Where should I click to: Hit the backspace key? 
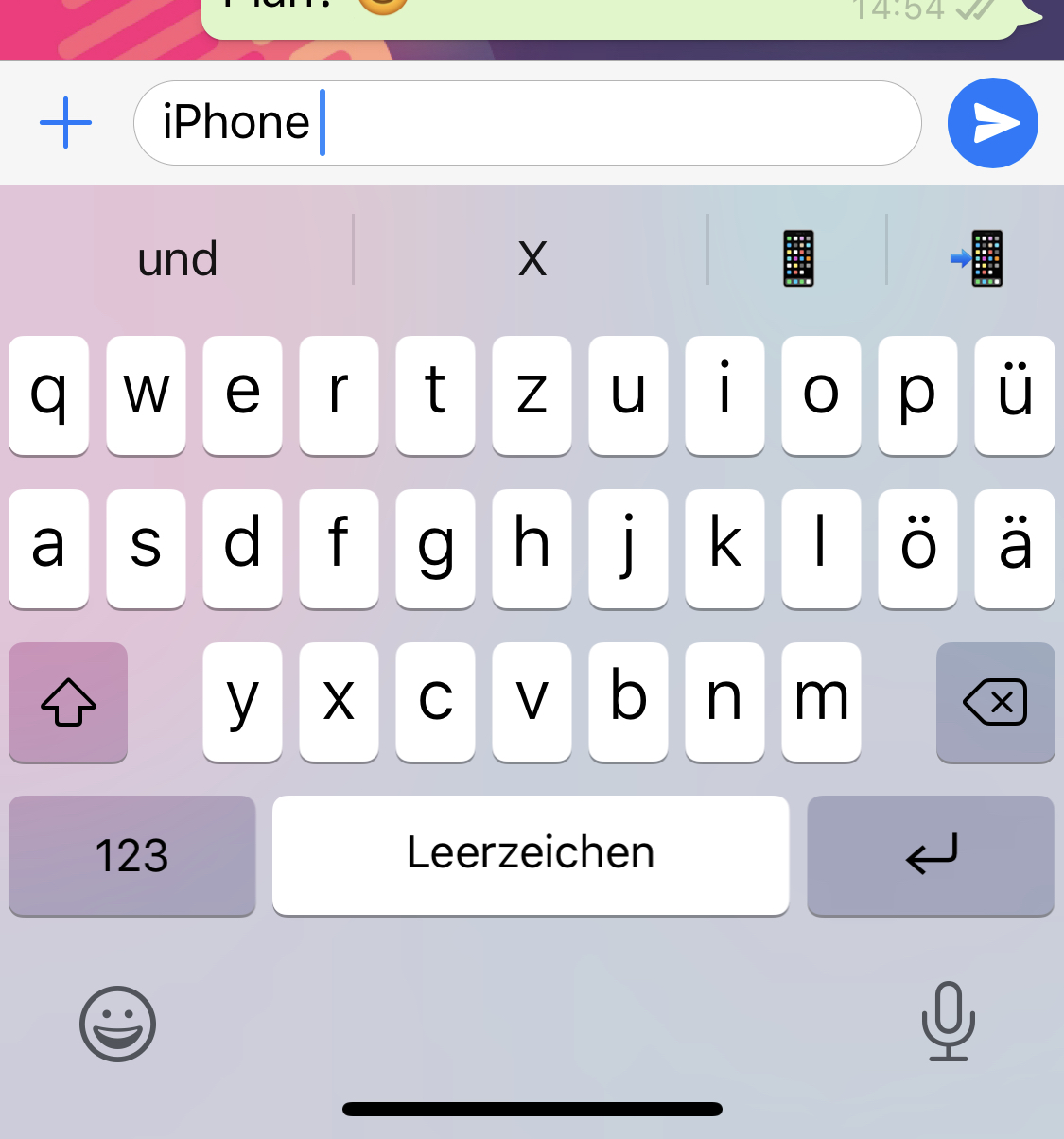coord(995,702)
